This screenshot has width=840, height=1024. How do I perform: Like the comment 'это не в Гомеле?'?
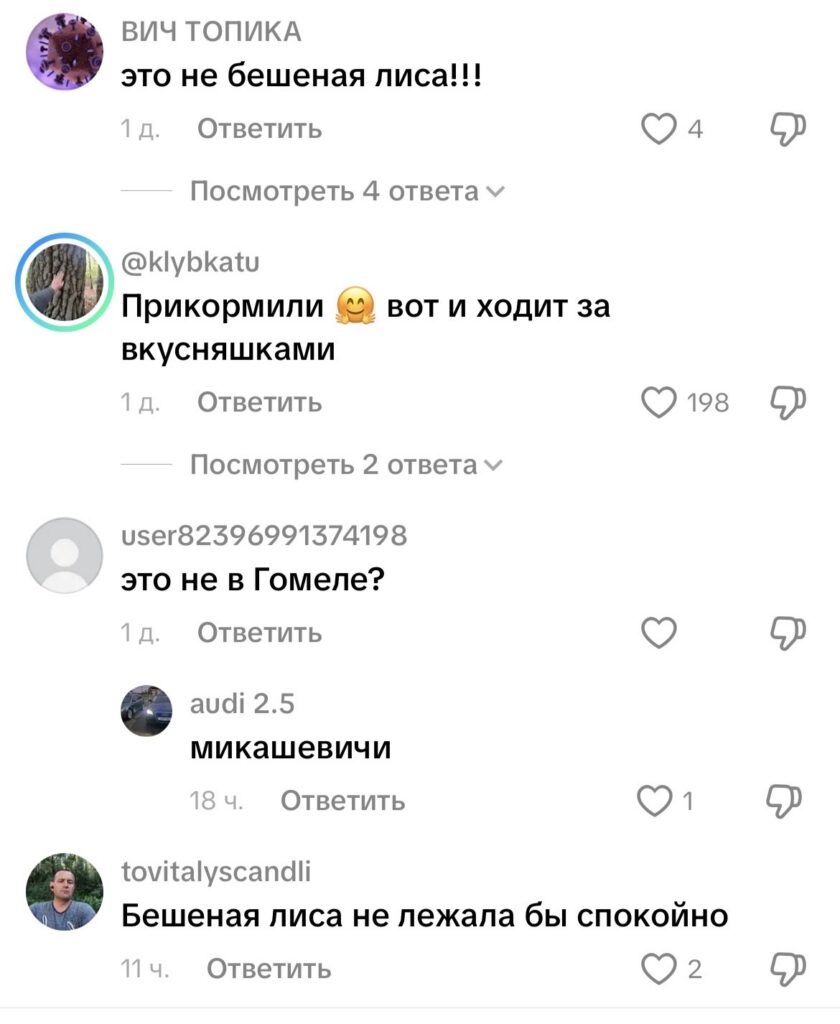pos(659,633)
